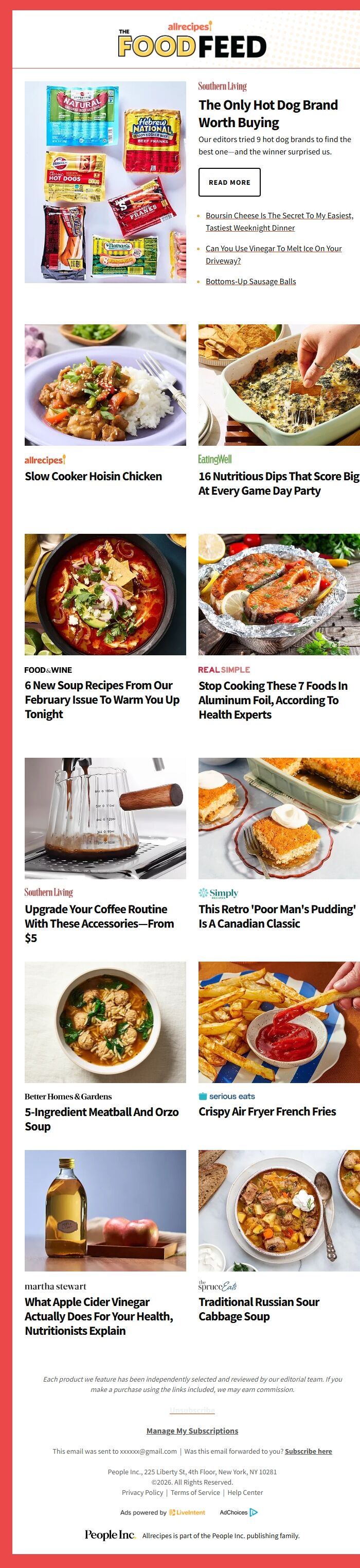
Task: Open the Slow Cooker Hoisin Chicken article
Action: (x=93, y=476)
